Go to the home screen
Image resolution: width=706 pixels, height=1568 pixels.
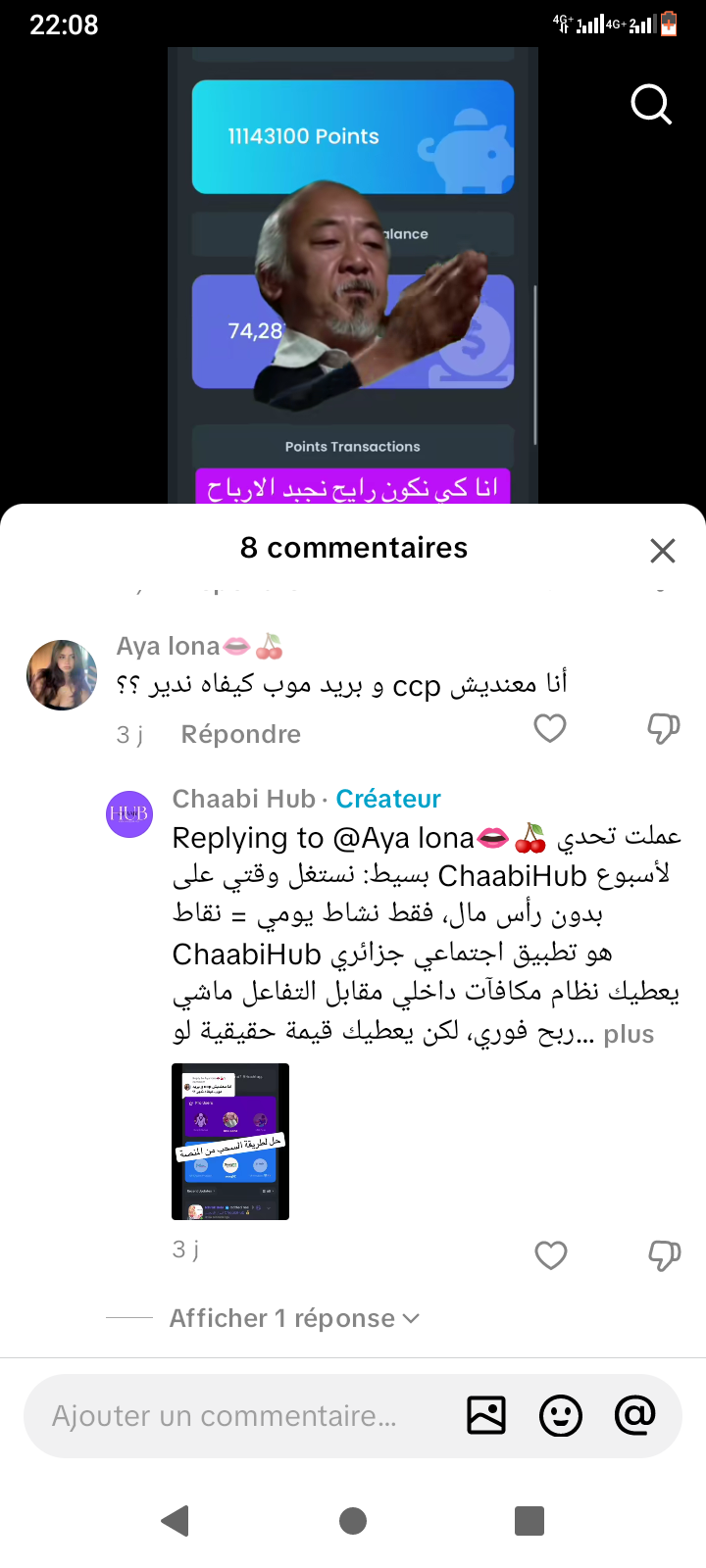[353, 1521]
